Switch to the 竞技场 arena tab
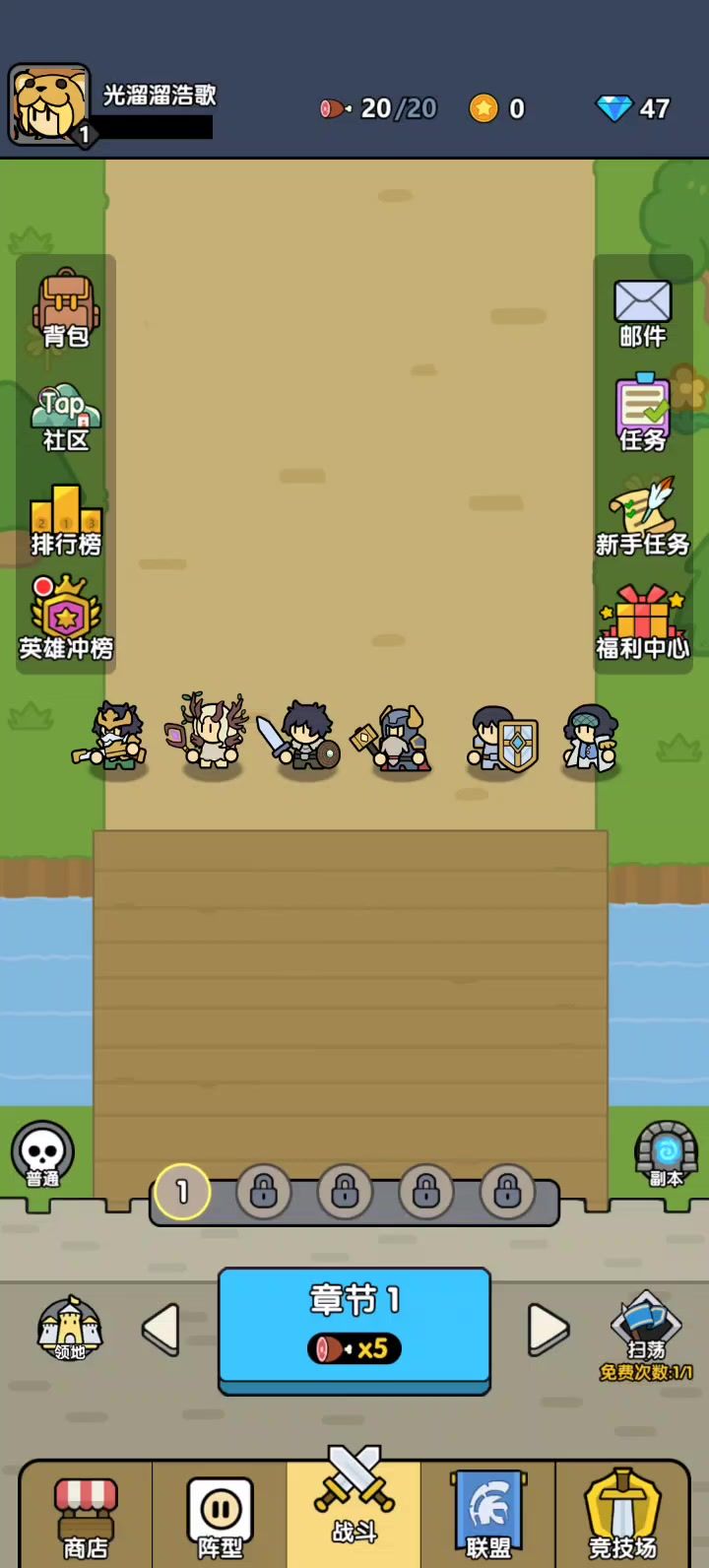Viewport: 709px width, 1568px height. point(622,1517)
